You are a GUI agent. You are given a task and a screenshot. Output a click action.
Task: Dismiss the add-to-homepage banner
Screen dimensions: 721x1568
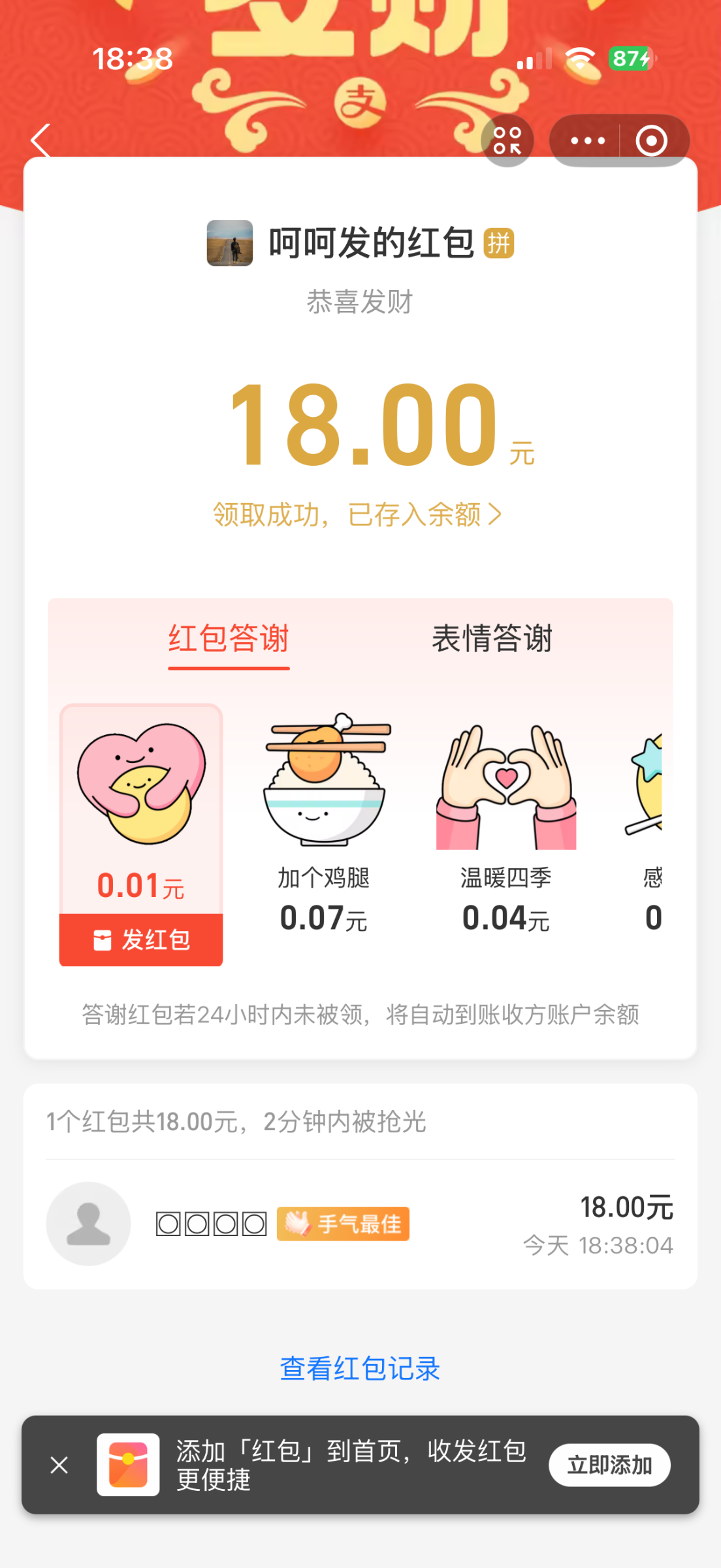coord(59,1465)
